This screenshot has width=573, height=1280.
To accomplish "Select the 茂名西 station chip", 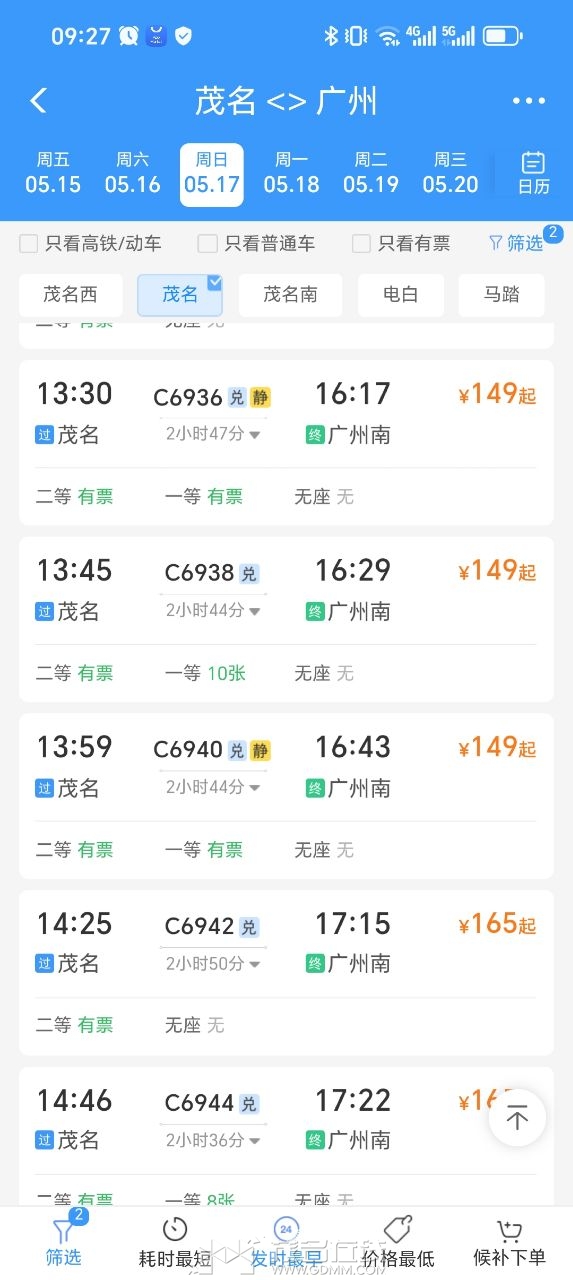I will point(70,295).
